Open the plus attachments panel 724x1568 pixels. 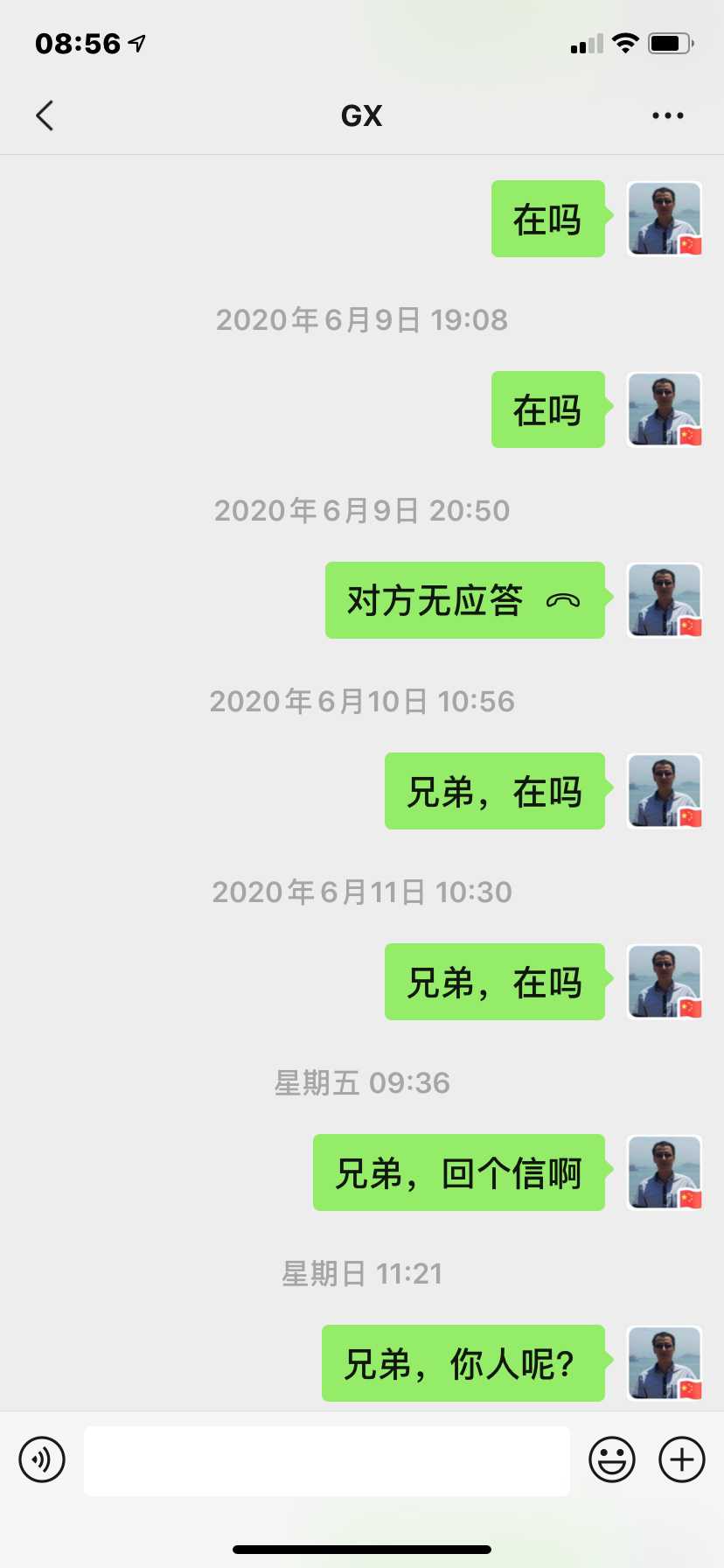click(x=681, y=1459)
